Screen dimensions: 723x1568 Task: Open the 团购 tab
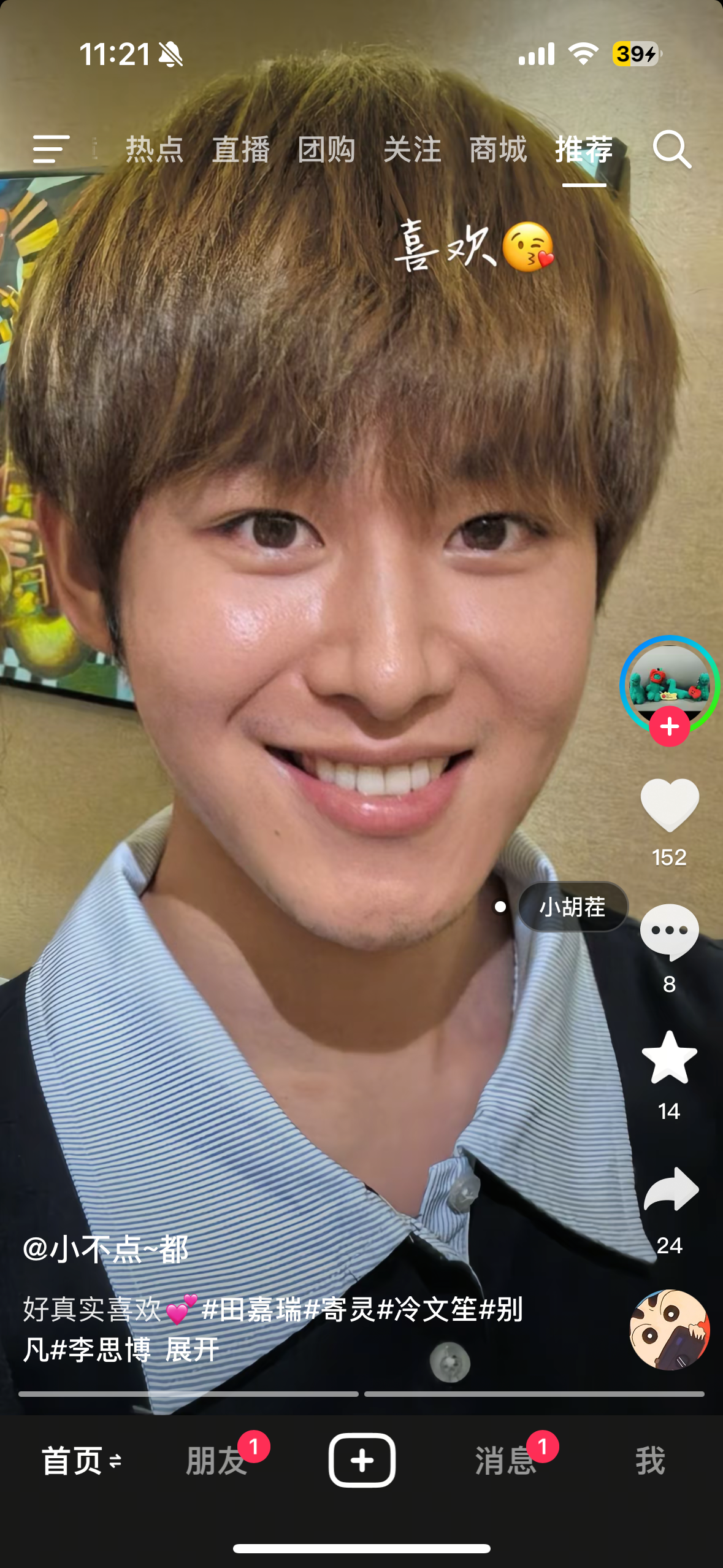point(326,149)
